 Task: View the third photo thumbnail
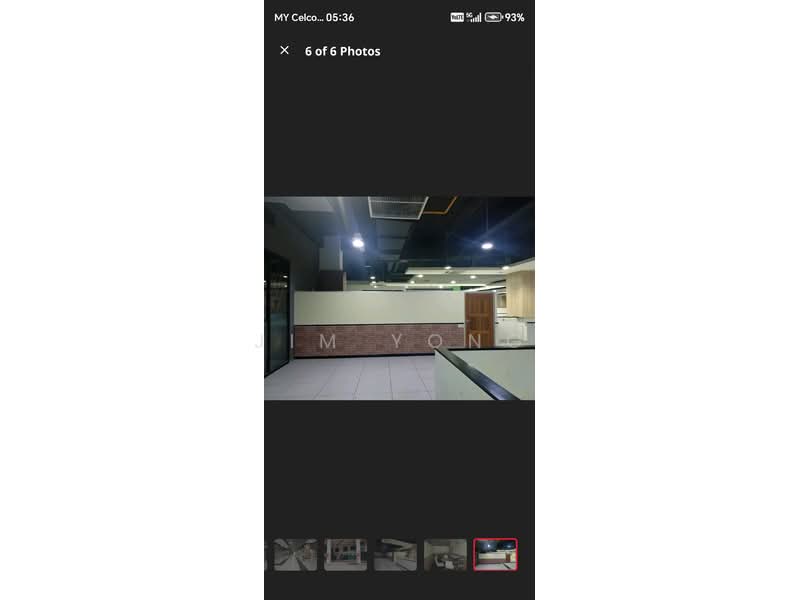pos(345,554)
